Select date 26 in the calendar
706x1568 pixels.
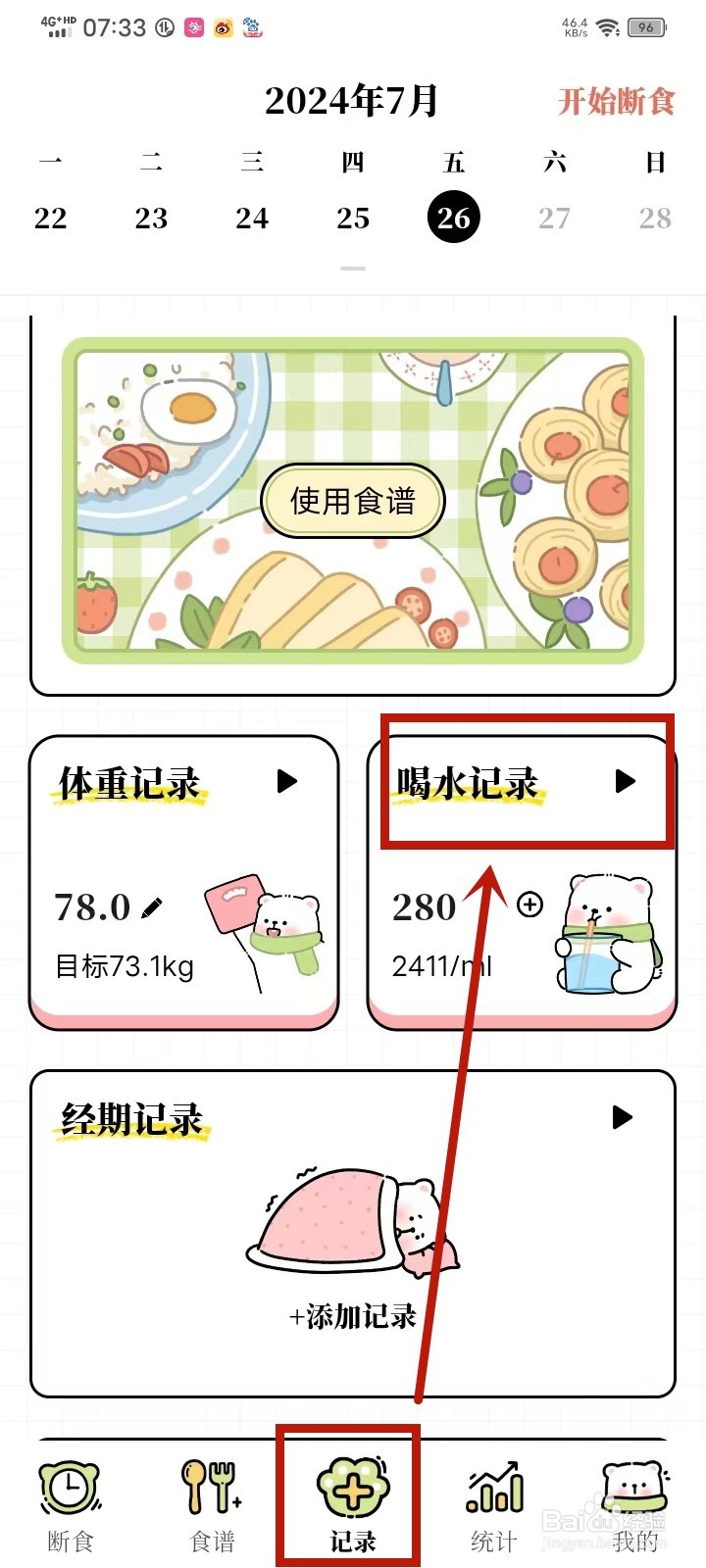point(454,218)
